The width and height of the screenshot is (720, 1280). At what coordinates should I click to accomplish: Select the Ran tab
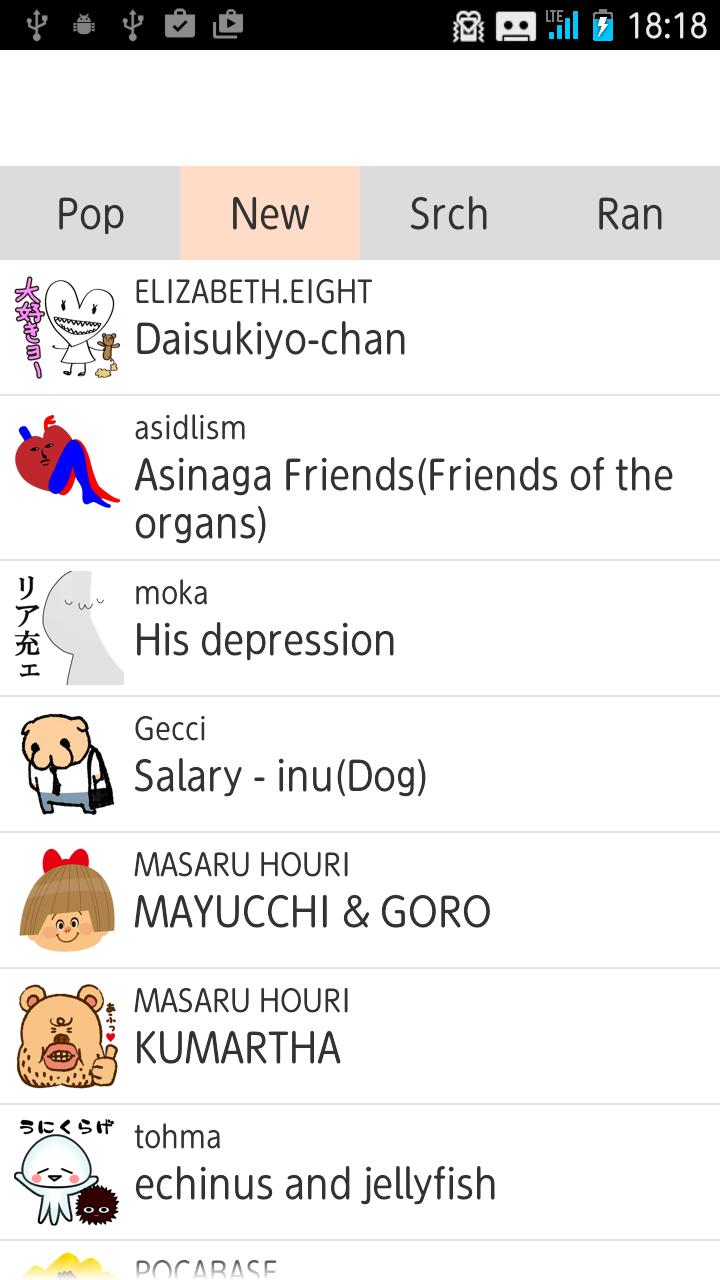pyautogui.click(x=630, y=213)
